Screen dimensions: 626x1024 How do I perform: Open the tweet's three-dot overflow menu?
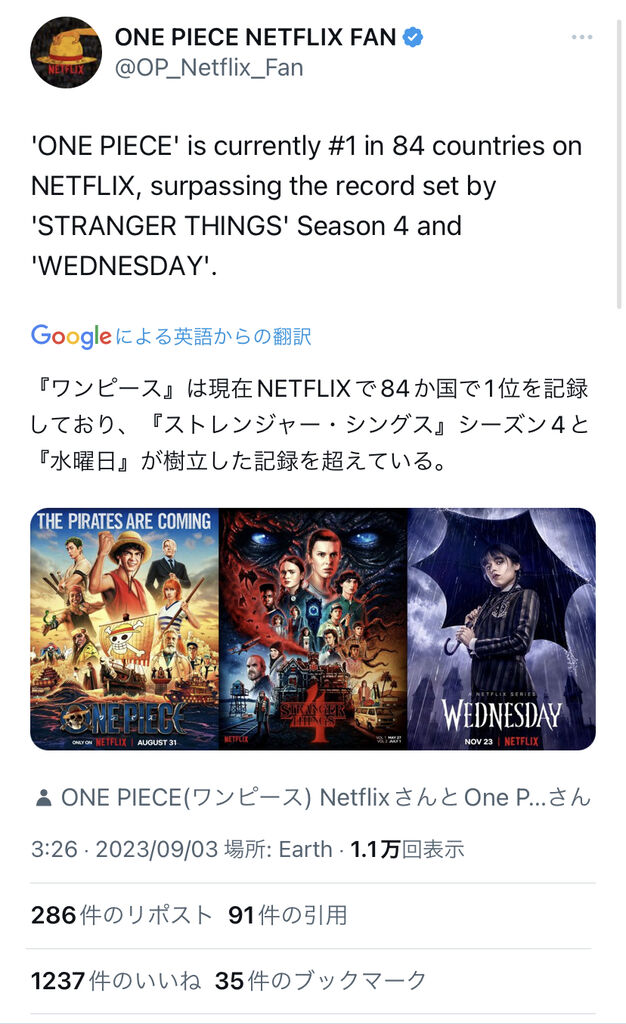pyautogui.click(x=581, y=38)
